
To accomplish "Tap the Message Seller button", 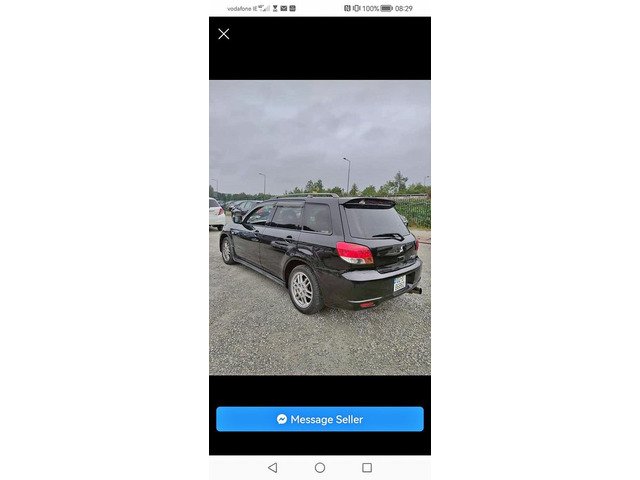I will click(x=320, y=419).
